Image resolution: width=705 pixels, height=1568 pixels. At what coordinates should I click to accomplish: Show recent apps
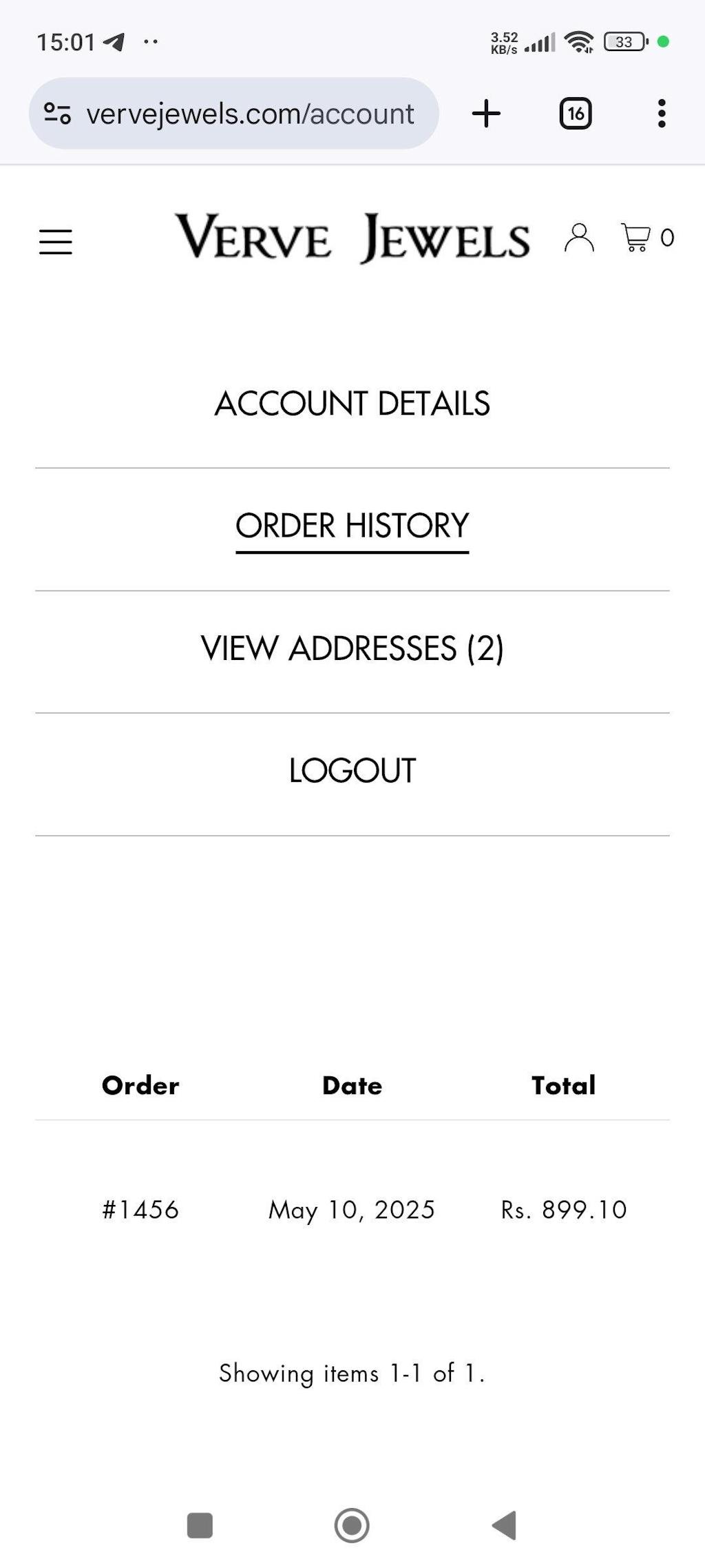(200, 1525)
